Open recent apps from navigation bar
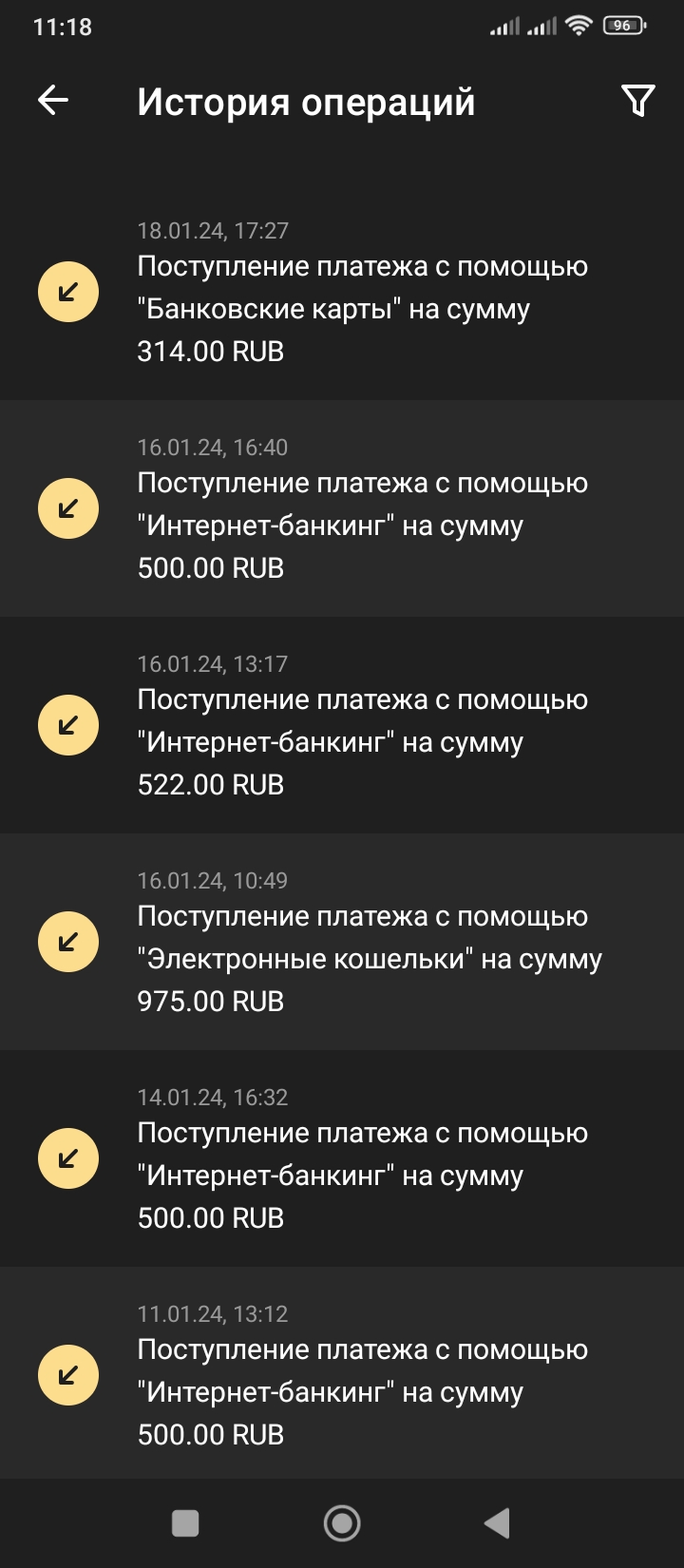The image size is (684, 1568). (185, 1523)
